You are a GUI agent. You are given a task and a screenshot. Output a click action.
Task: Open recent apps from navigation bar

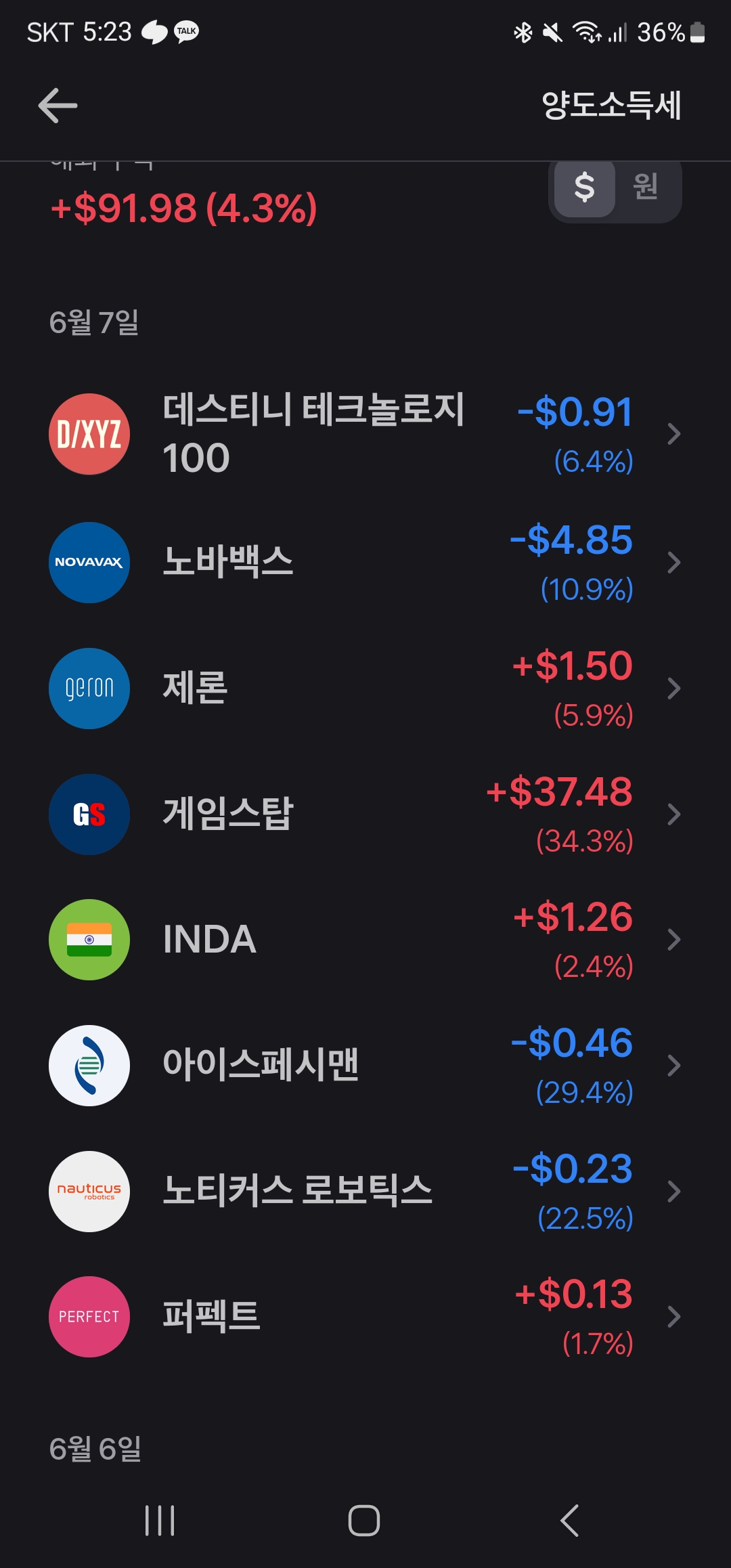160,1521
